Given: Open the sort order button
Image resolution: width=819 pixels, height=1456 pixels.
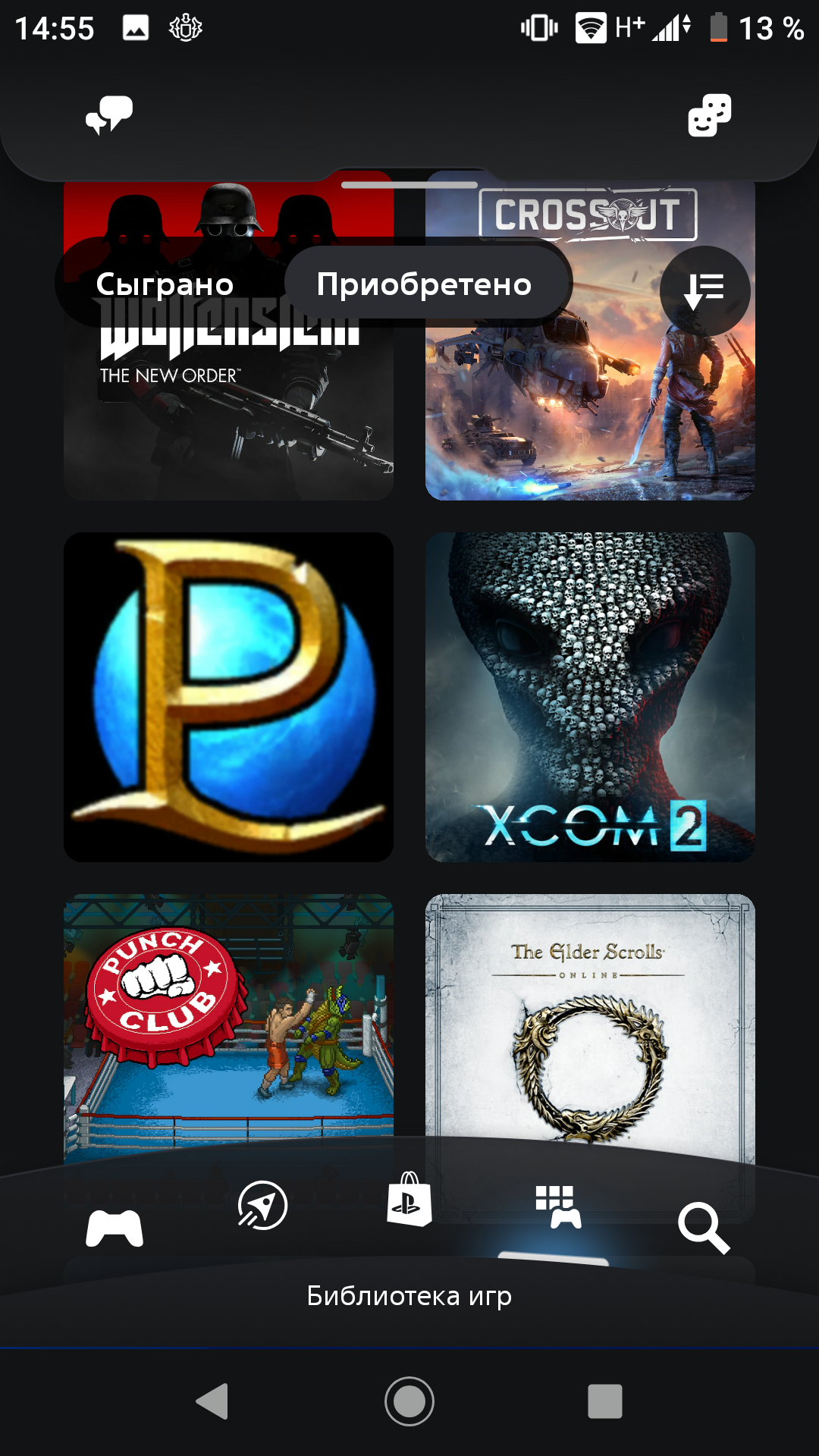Looking at the screenshot, I should pyautogui.click(x=704, y=290).
